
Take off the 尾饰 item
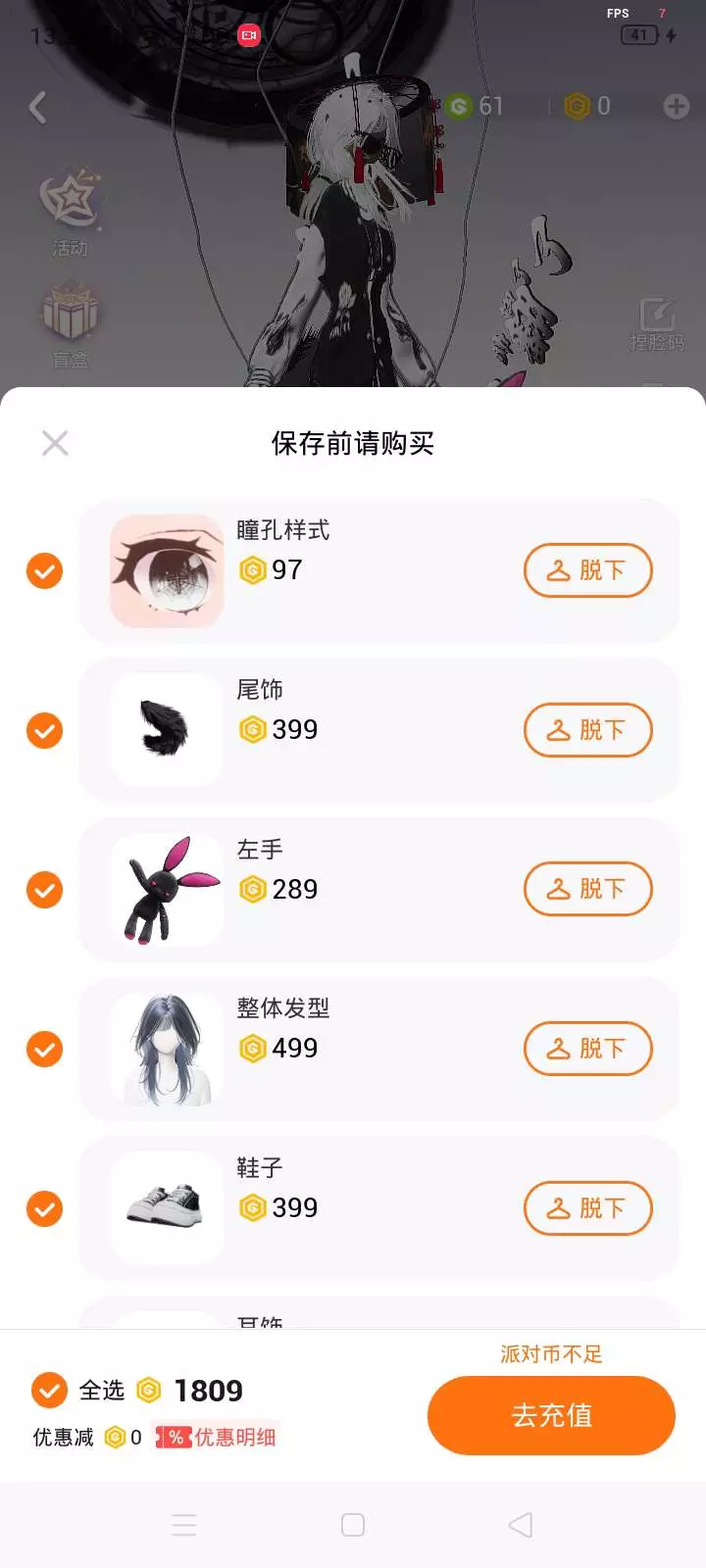587,730
